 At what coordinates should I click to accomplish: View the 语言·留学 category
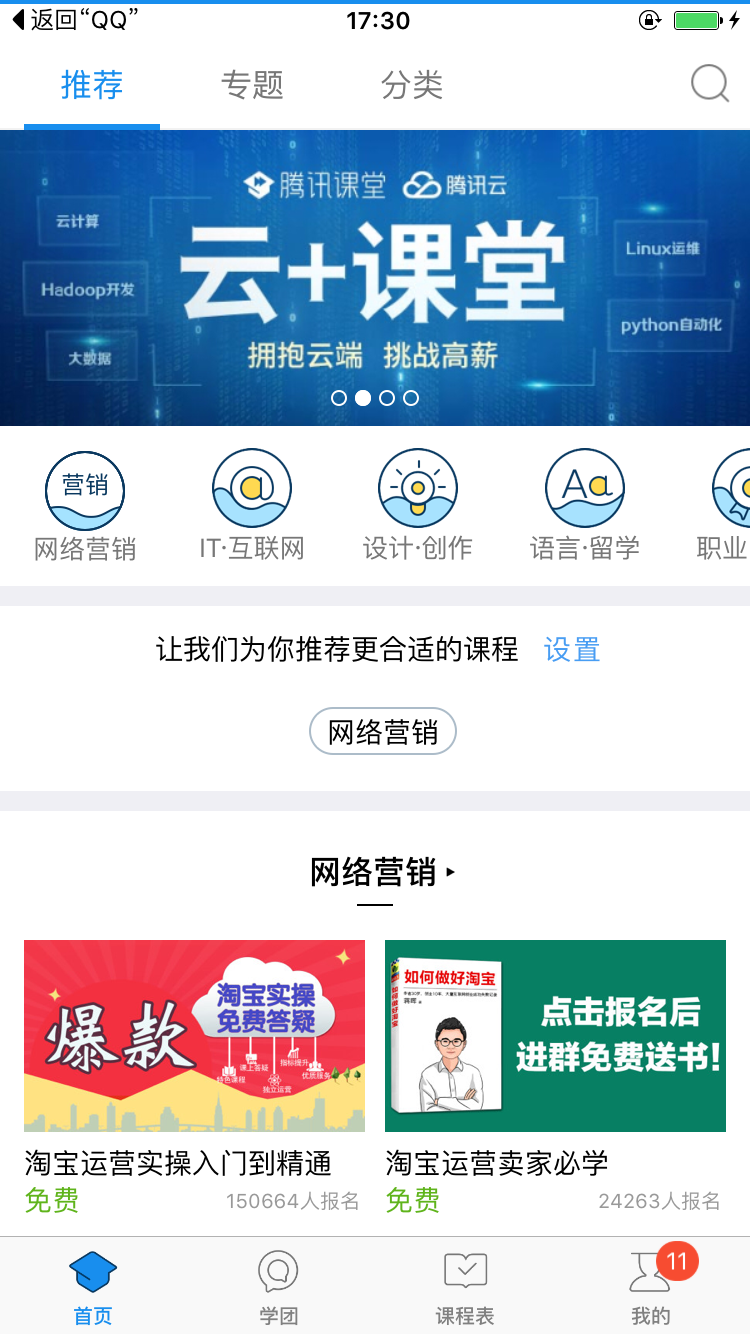tap(584, 505)
